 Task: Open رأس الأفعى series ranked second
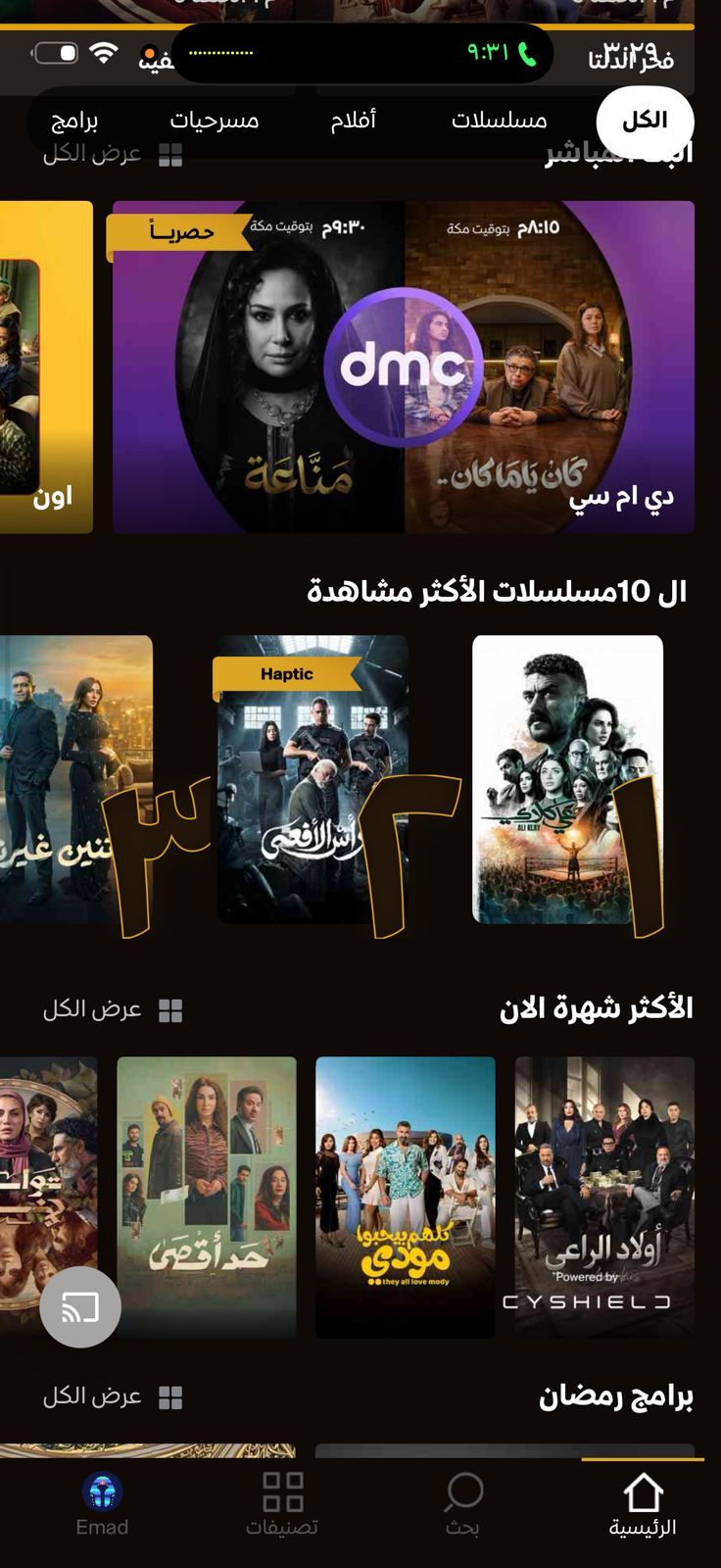pyautogui.click(x=312, y=779)
